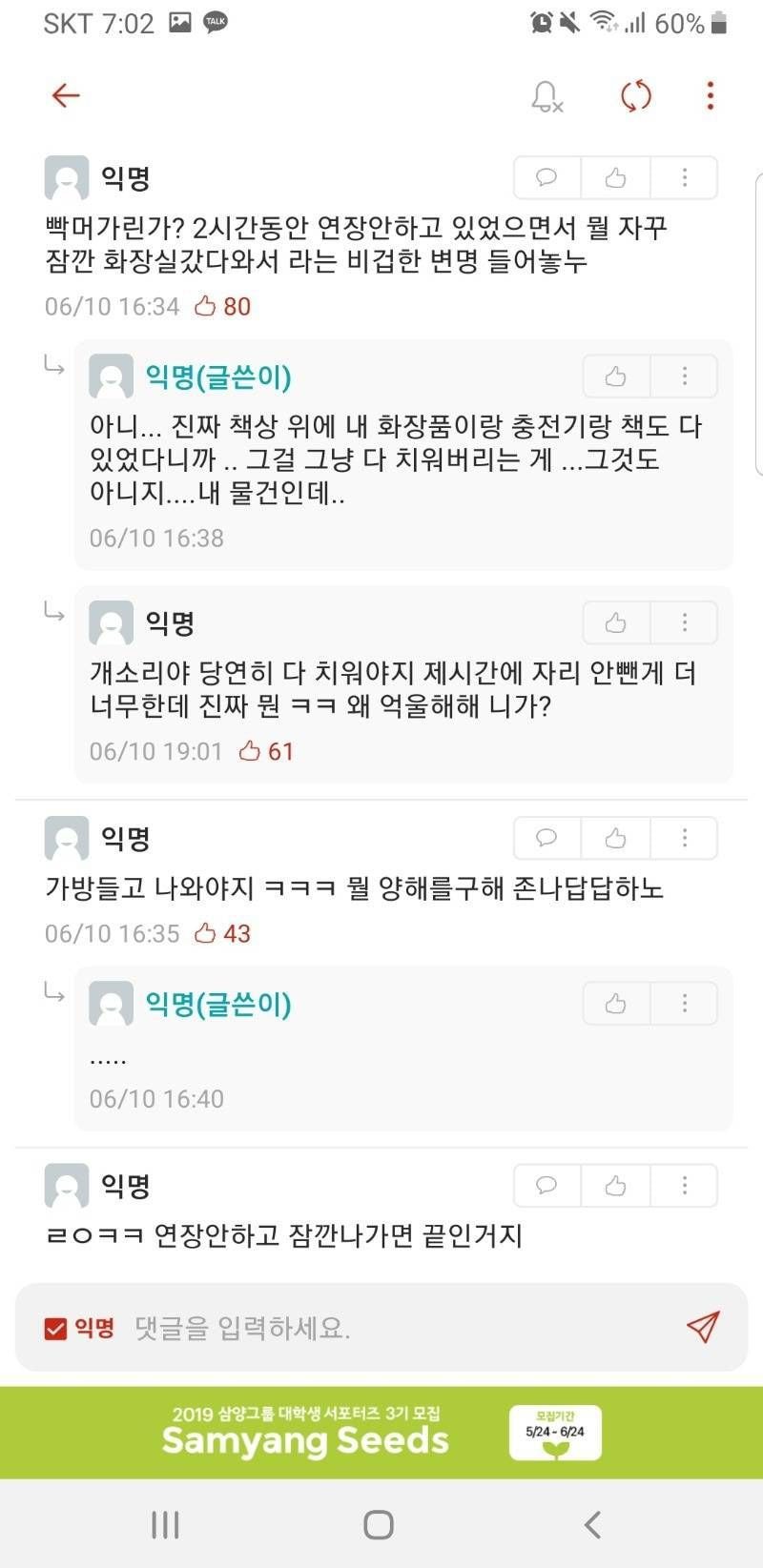Viewport: 763px width, 1568px height.
Task: Open more options on the 빡머가린가 comment
Action: (x=684, y=177)
